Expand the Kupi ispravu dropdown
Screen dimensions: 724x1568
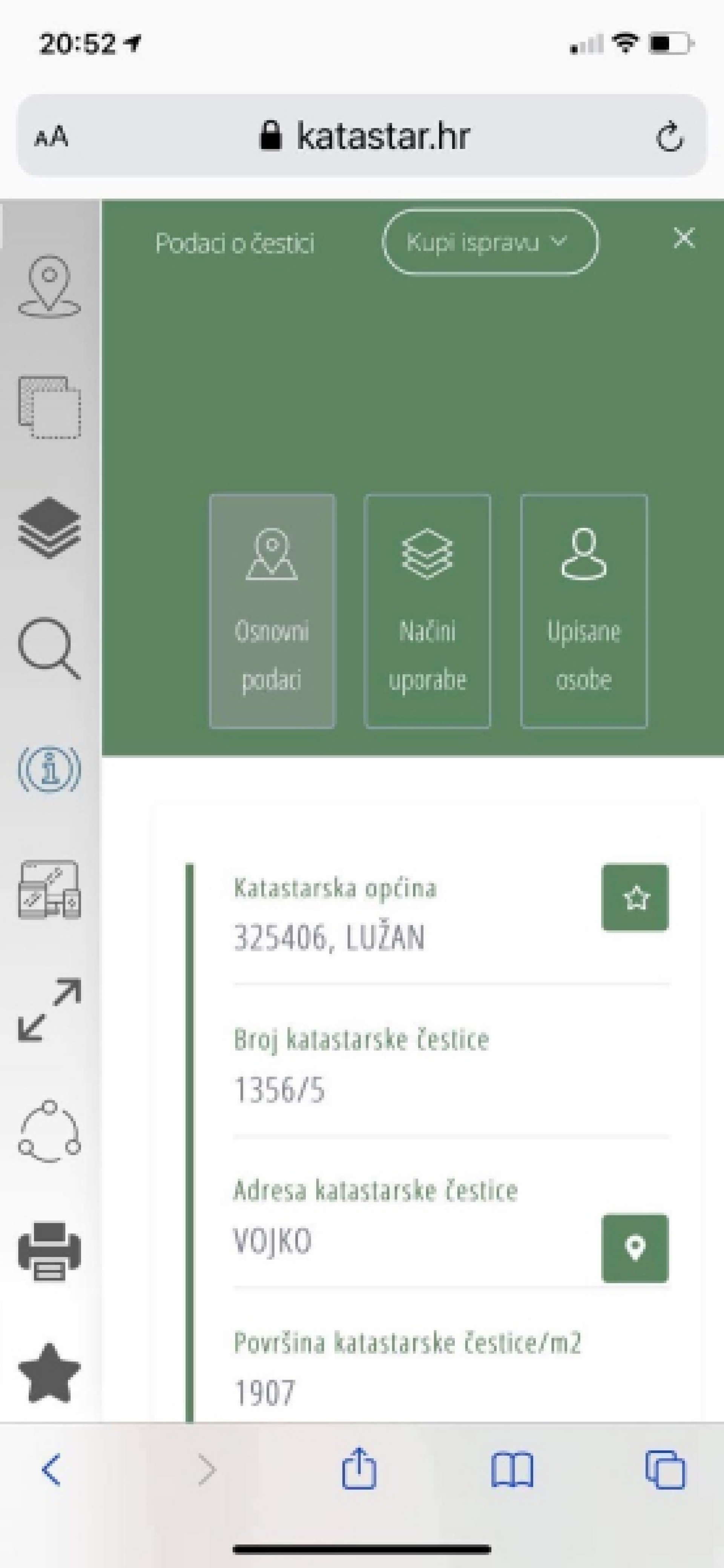point(490,242)
